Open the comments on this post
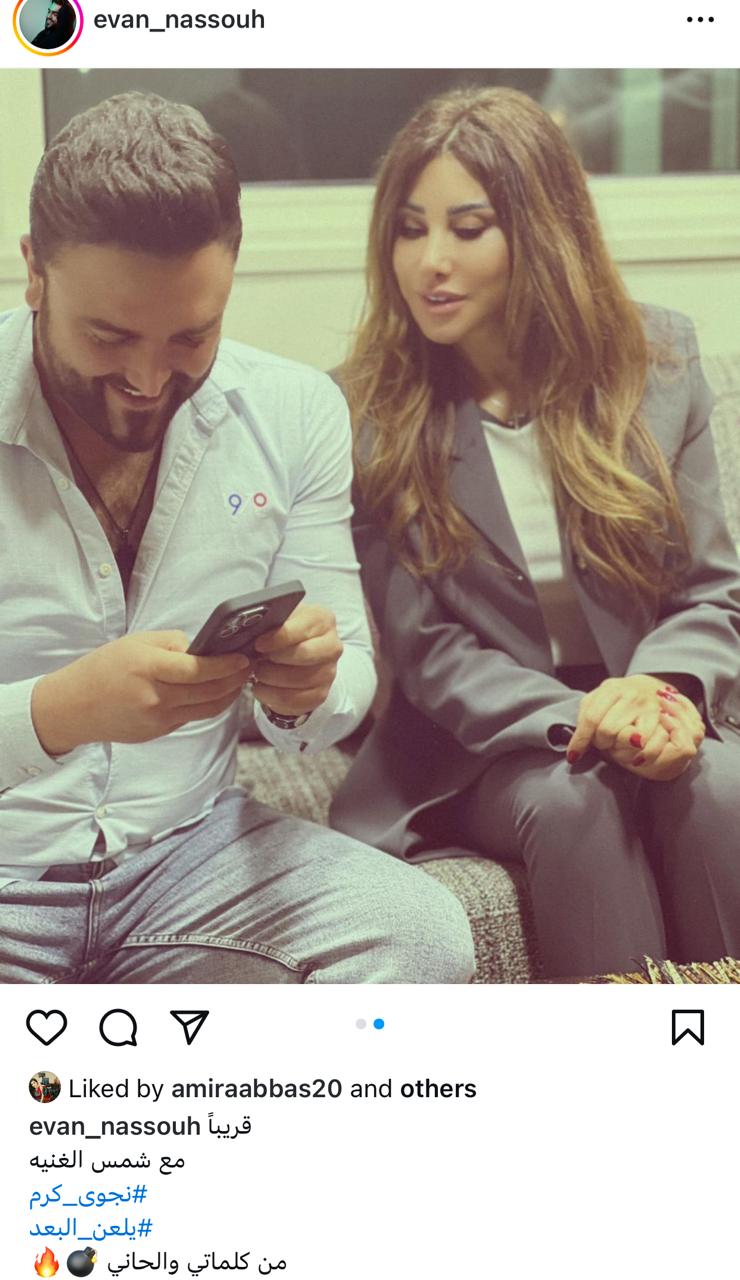This screenshot has height=1280, width=740. pyautogui.click(x=118, y=1027)
